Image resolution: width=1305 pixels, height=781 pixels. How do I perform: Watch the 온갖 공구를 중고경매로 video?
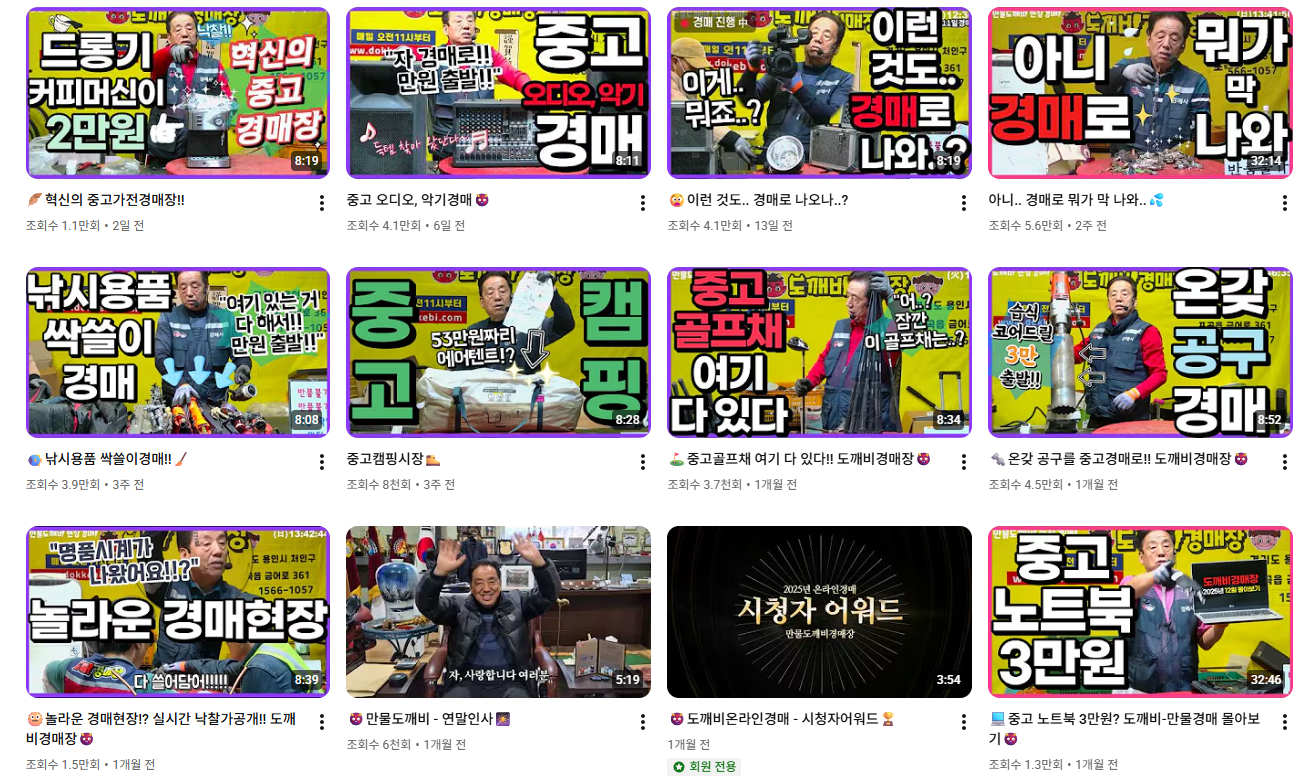coord(1140,352)
